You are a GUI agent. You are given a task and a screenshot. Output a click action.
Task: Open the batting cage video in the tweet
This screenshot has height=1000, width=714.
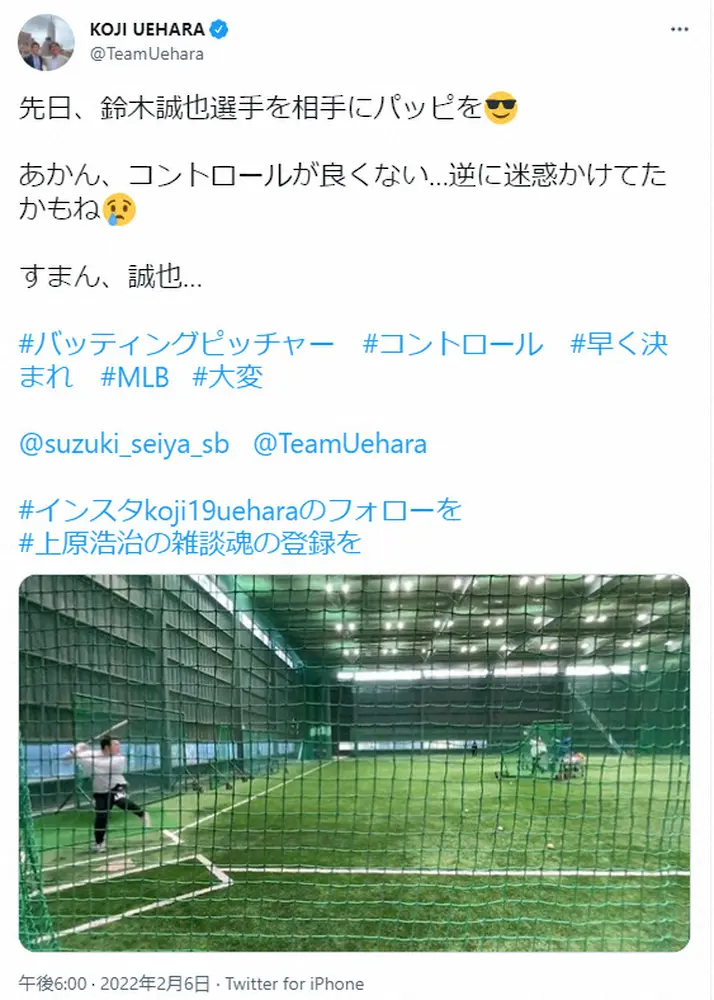[354, 763]
